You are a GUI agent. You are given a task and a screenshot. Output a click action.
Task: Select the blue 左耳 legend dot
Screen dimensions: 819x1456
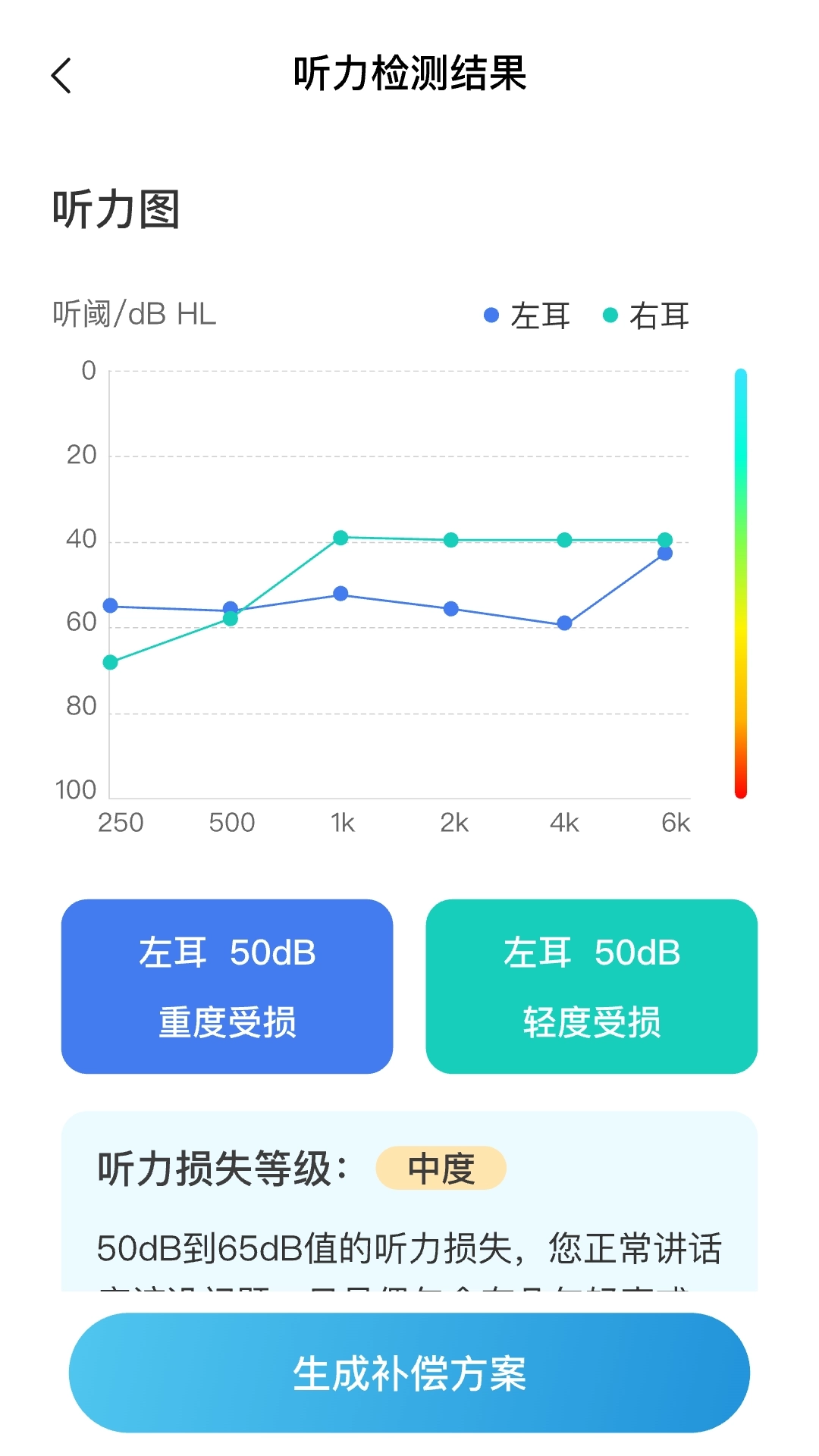point(491,315)
